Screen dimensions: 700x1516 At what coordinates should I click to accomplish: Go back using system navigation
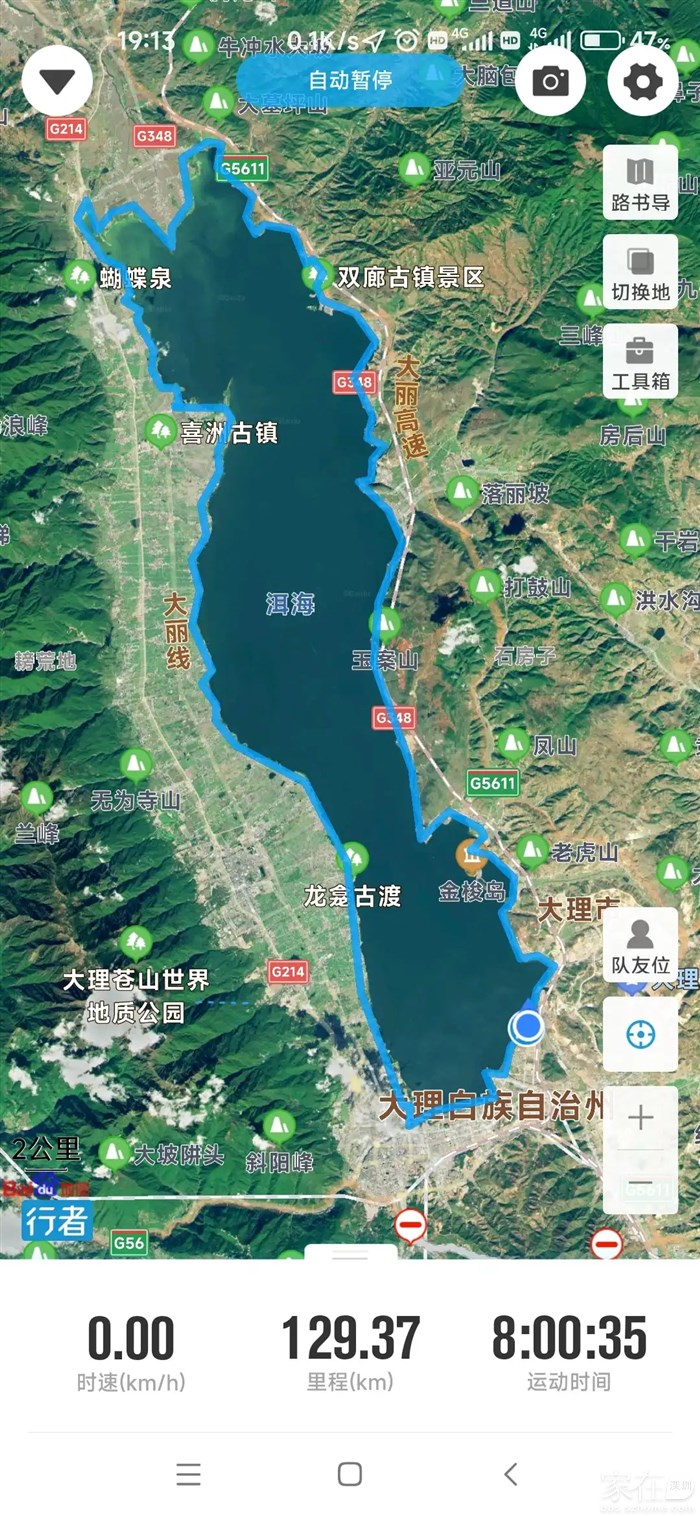coord(511,1473)
